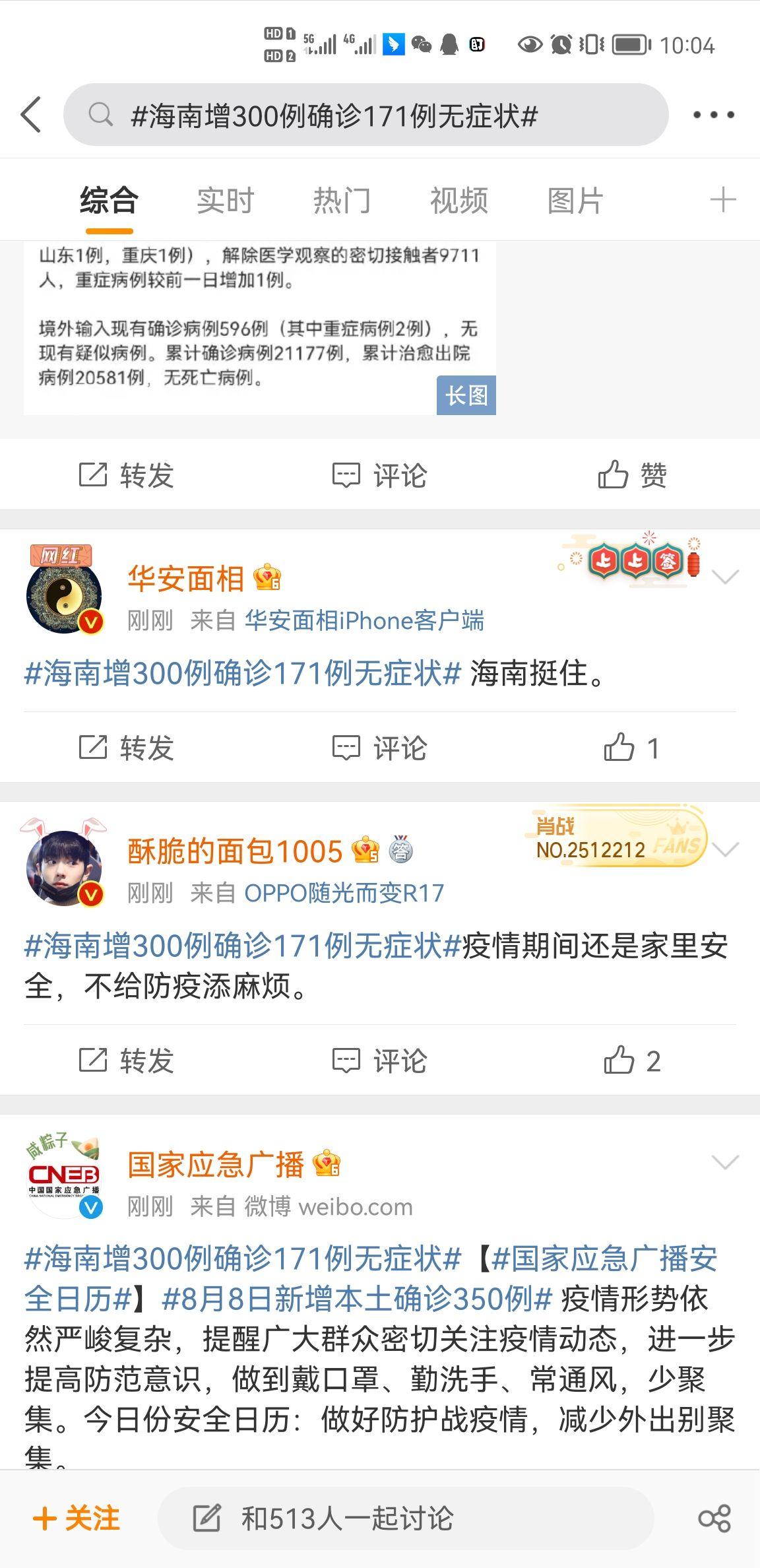This screenshot has width=760, height=1568.
Task: Follow this topic with +关注
Action: pos(77,1518)
